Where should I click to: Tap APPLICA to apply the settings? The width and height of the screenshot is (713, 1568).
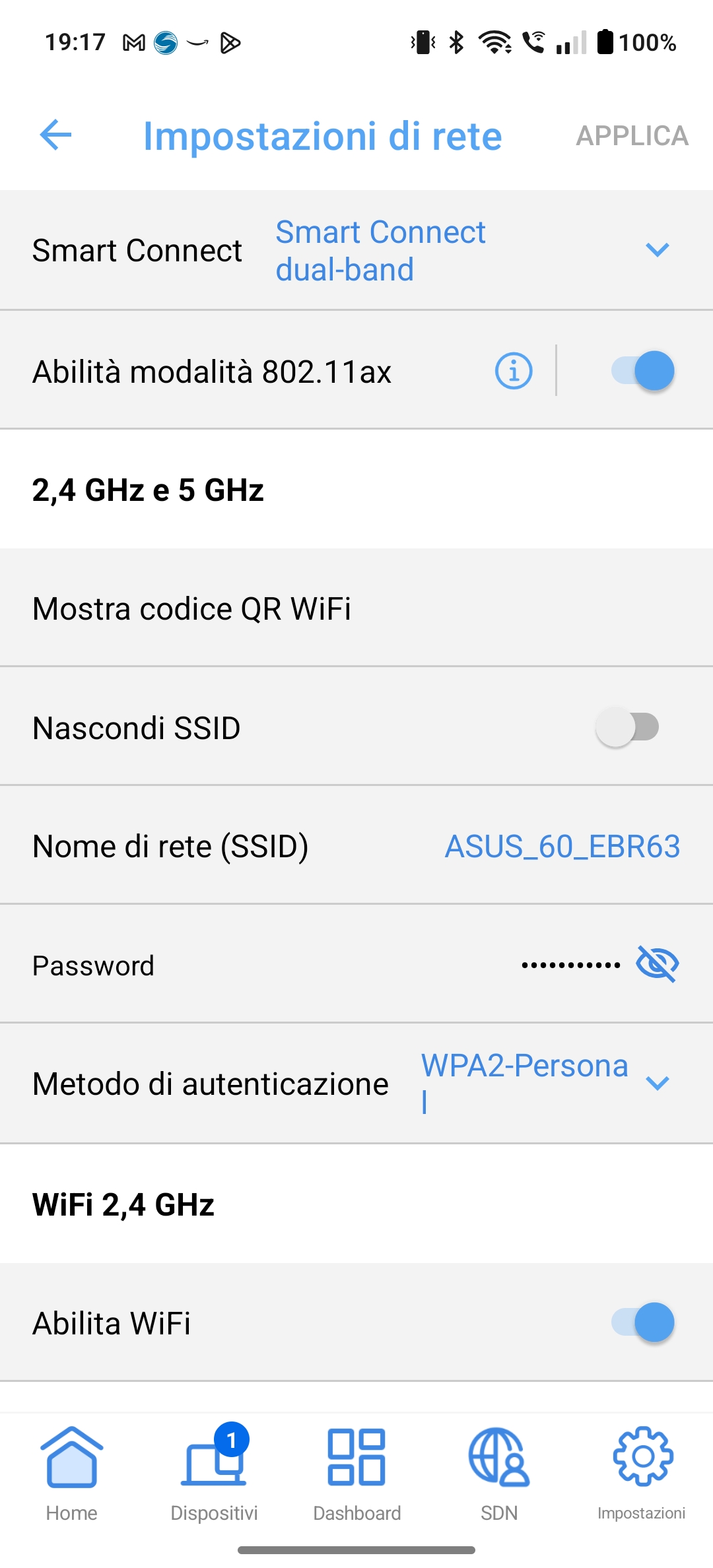click(x=632, y=136)
